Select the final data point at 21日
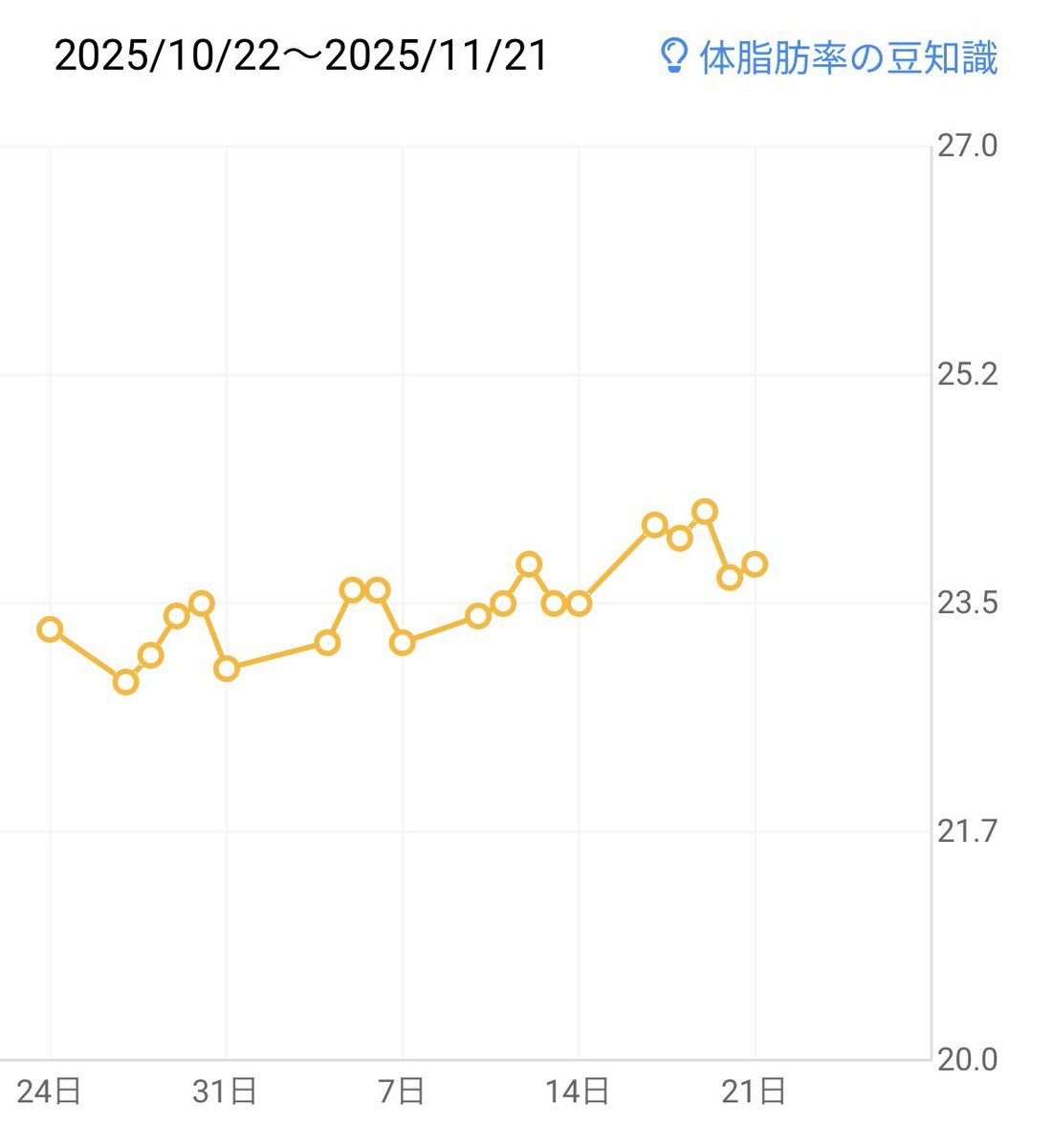The height and width of the screenshot is (1148, 1052). (755, 564)
